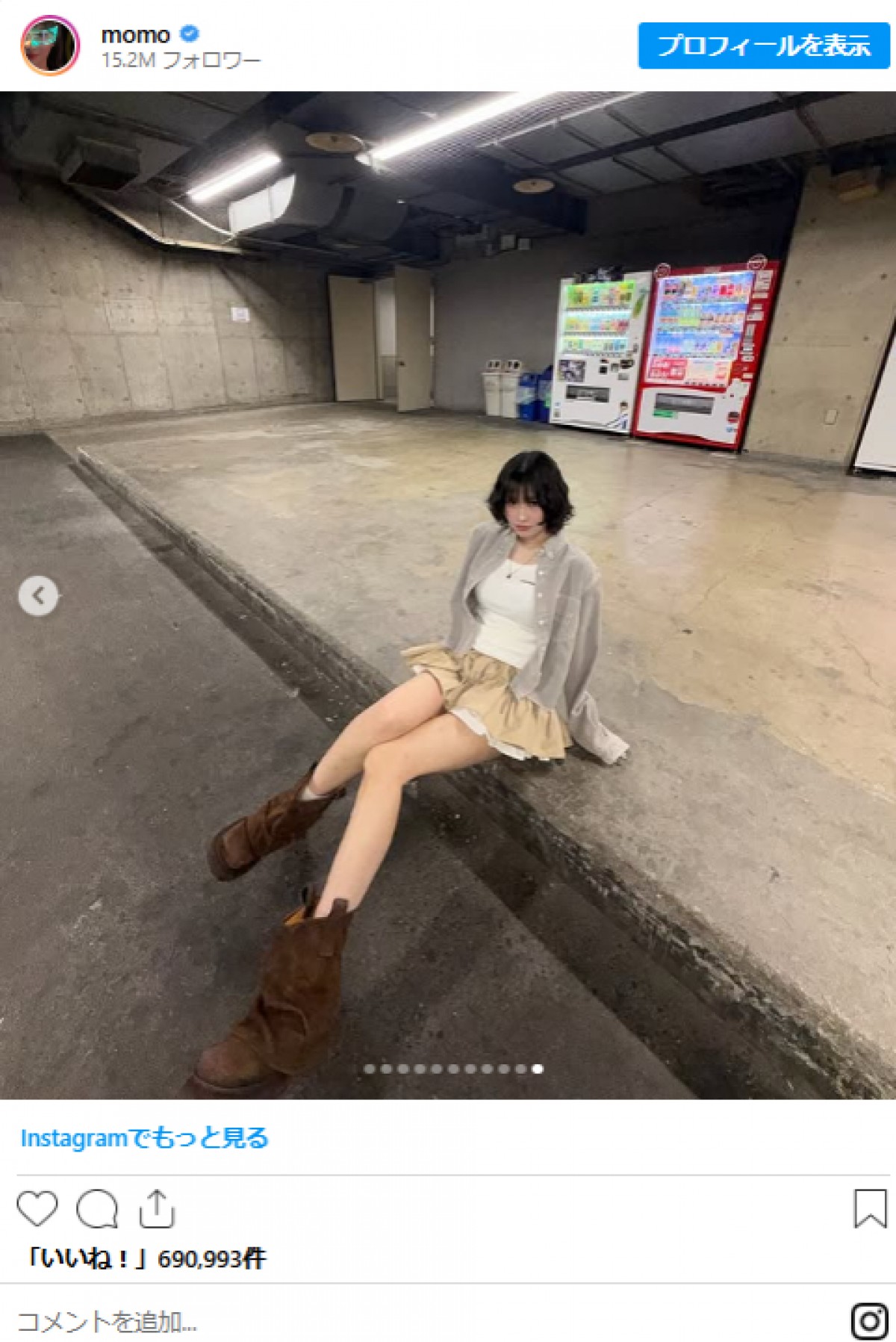Bookmark this post
This screenshot has width=896, height=1342.
tap(870, 1208)
